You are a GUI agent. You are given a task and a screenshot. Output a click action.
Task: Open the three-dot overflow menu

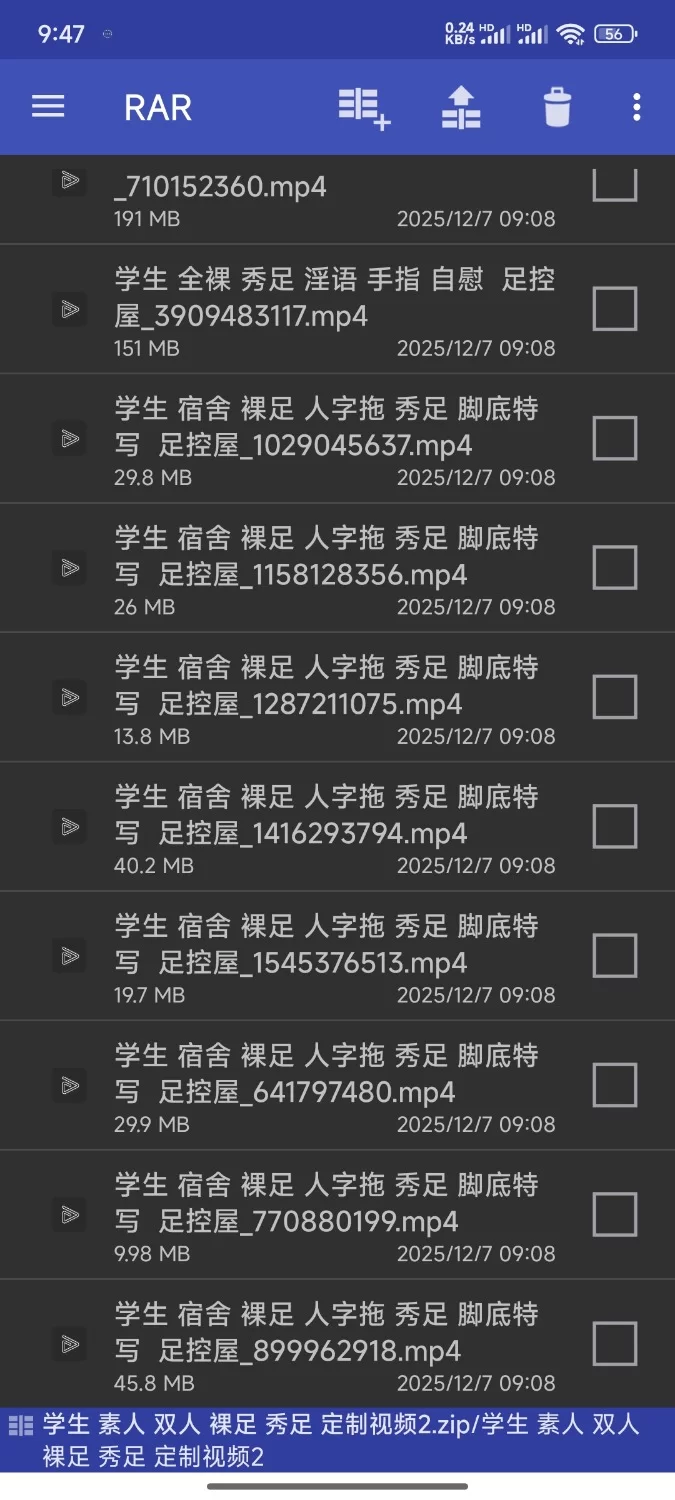coord(637,107)
